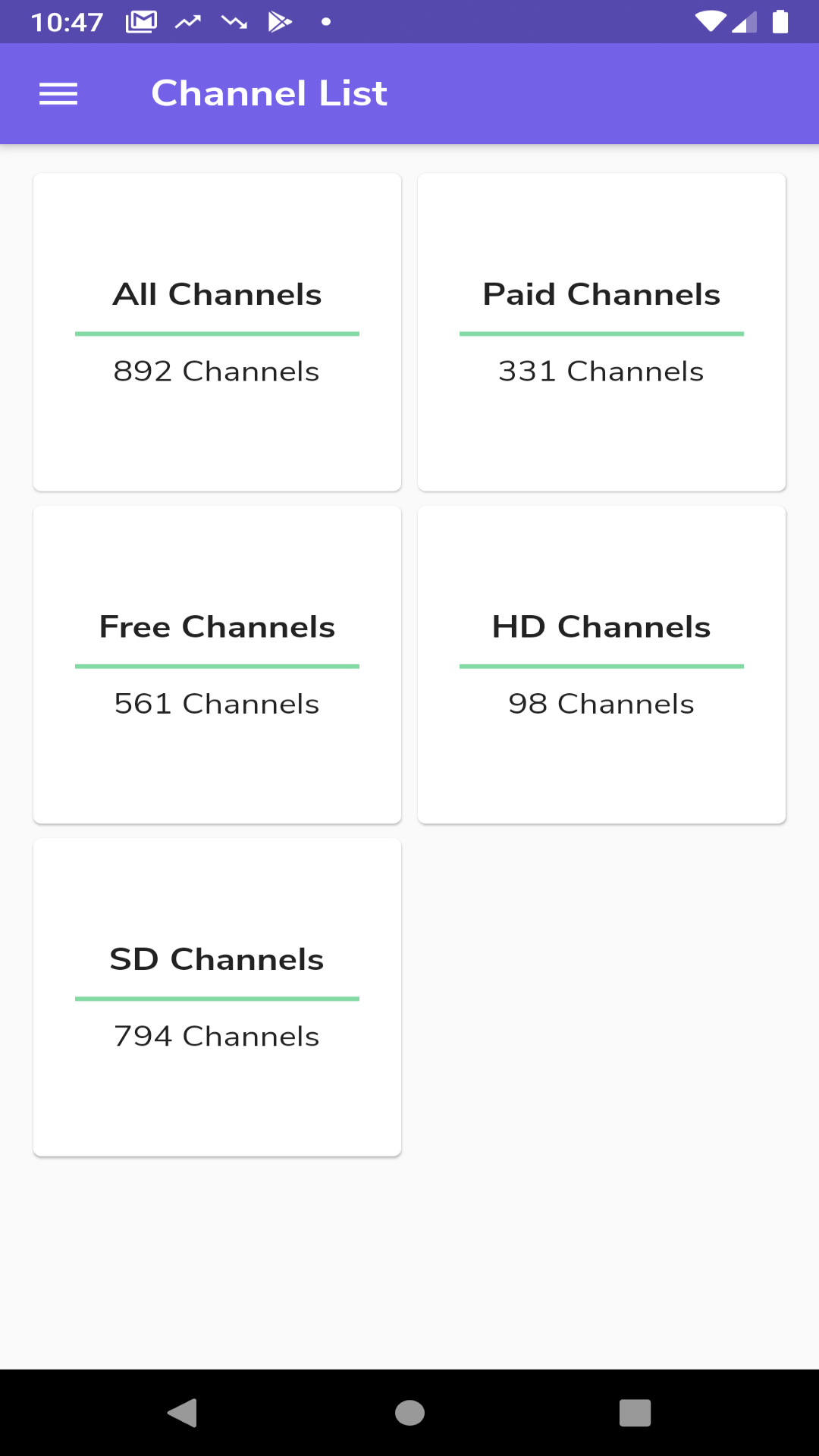
Task: Return to the home screen
Action: pyautogui.click(x=409, y=1413)
